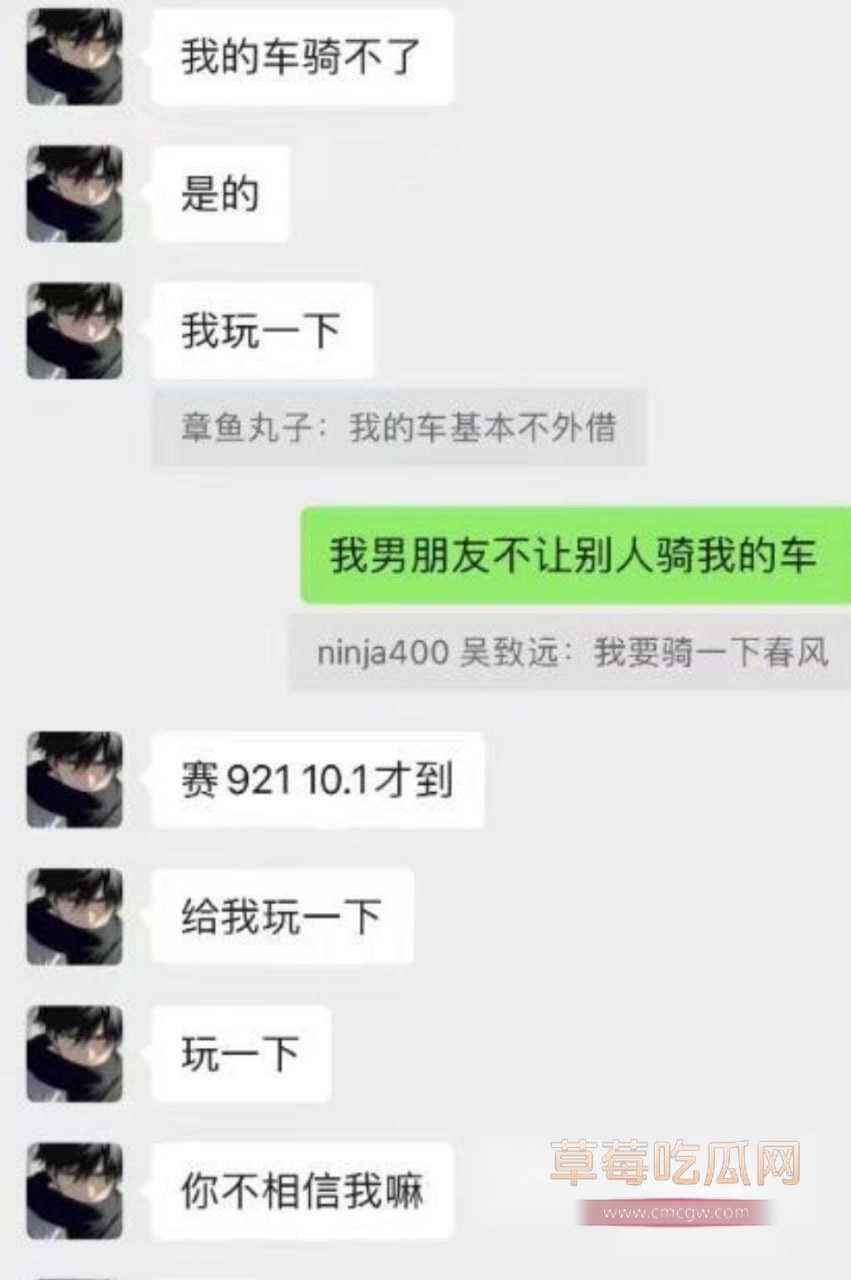This screenshot has height=1280, width=851.
Task: Tap the avatar beside "给我玩一下"
Action: pyautogui.click(x=74, y=916)
